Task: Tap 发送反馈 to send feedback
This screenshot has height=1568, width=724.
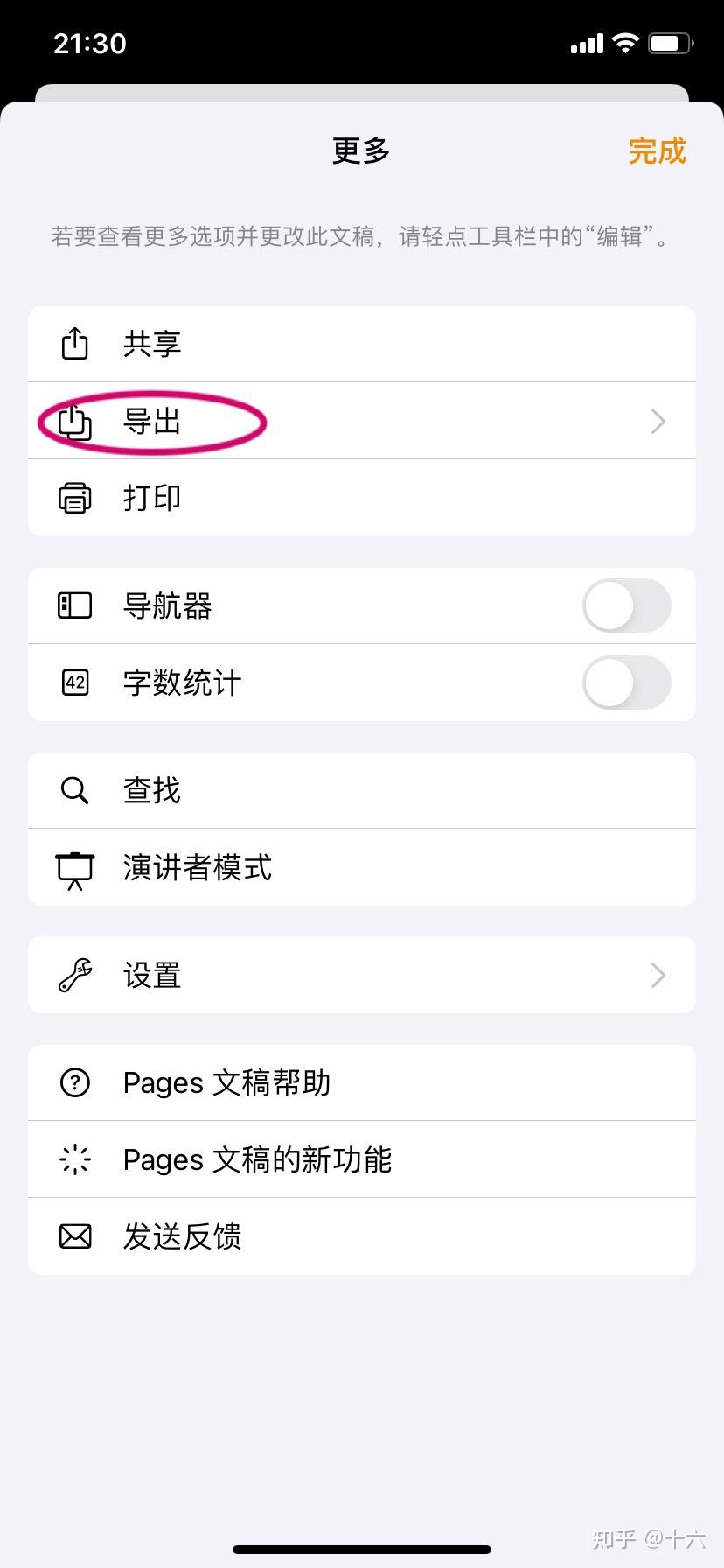Action: click(182, 1236)
